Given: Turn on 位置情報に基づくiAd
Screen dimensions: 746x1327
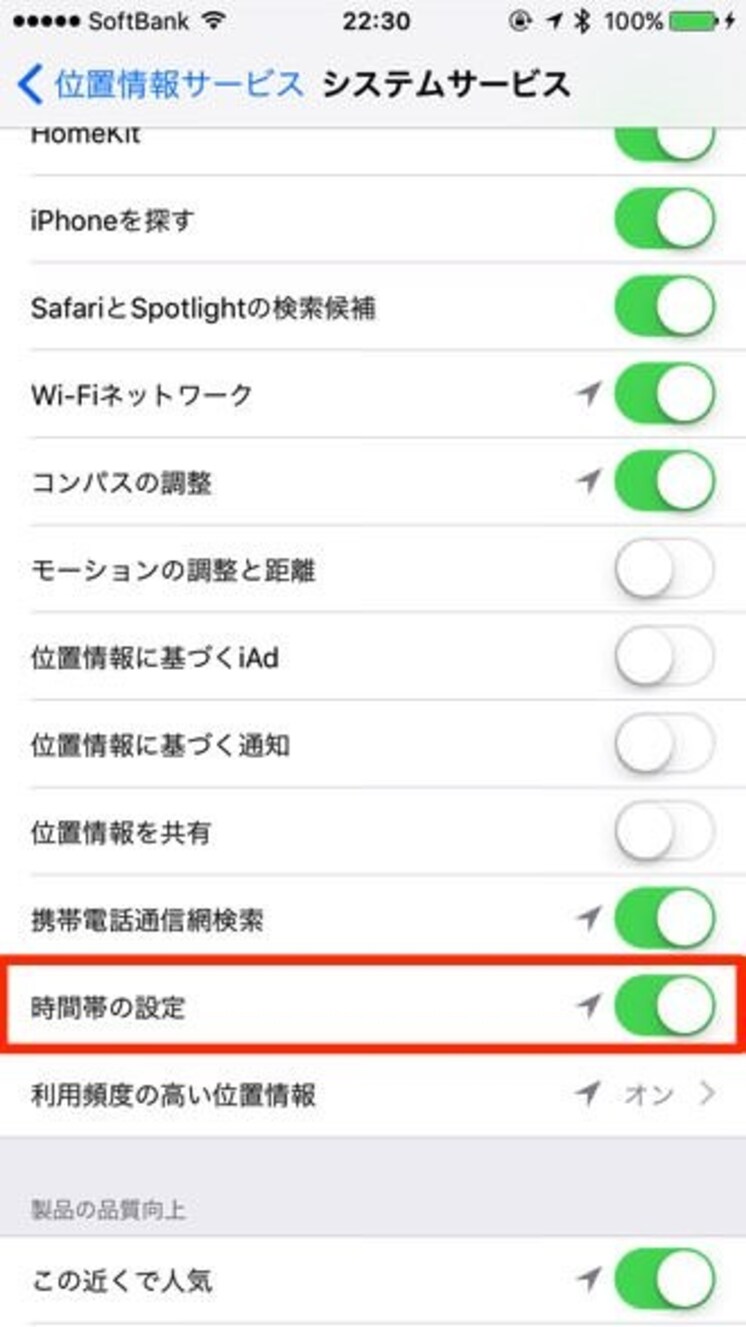Looking at the screenshot, I should pos(665,657).
